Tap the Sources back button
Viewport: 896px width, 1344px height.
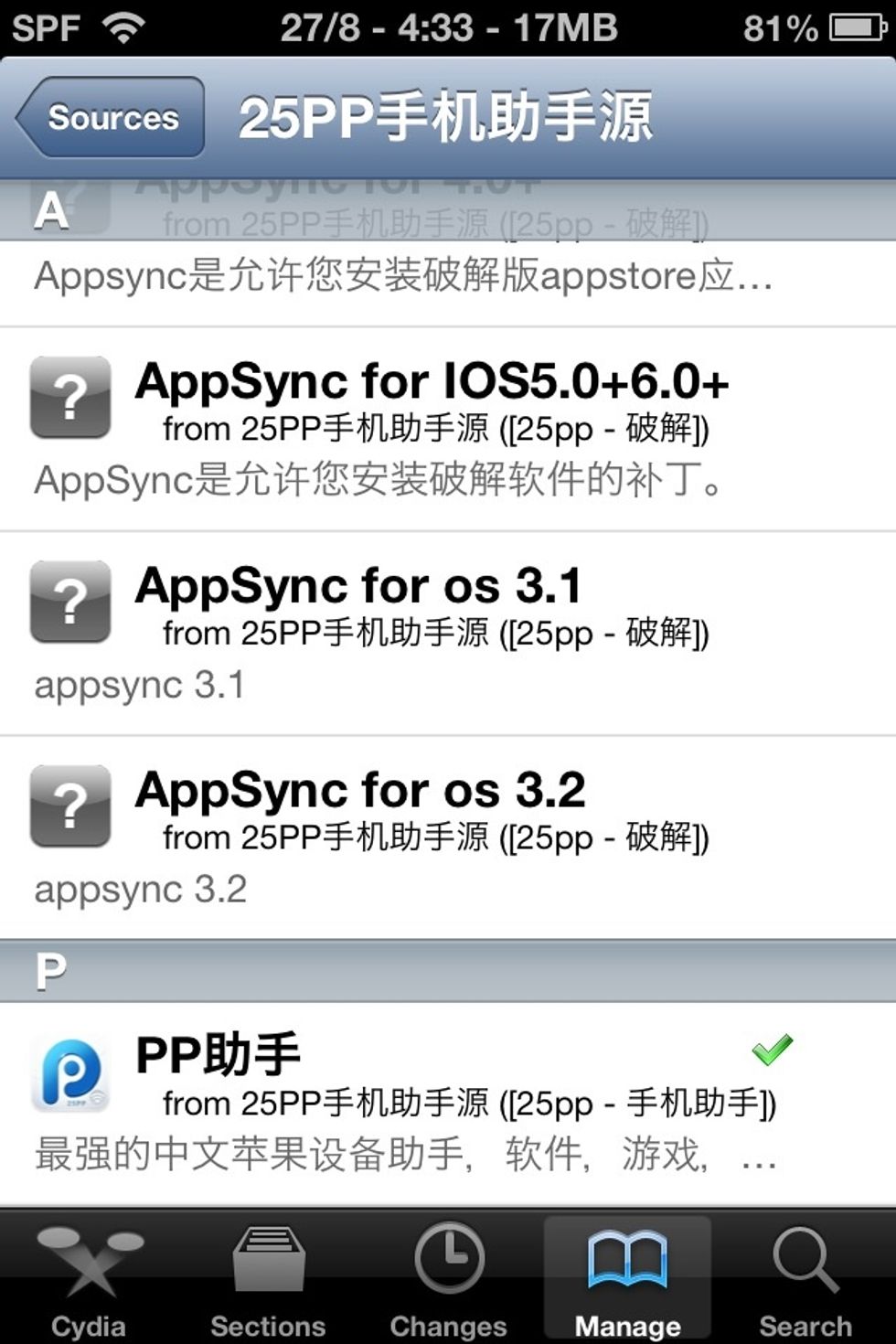tap(108, 117)
